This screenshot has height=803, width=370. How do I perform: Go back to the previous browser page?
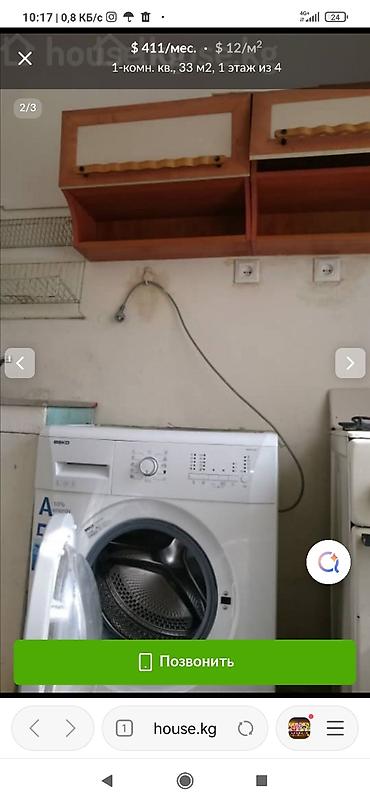(x=34, y=728)
